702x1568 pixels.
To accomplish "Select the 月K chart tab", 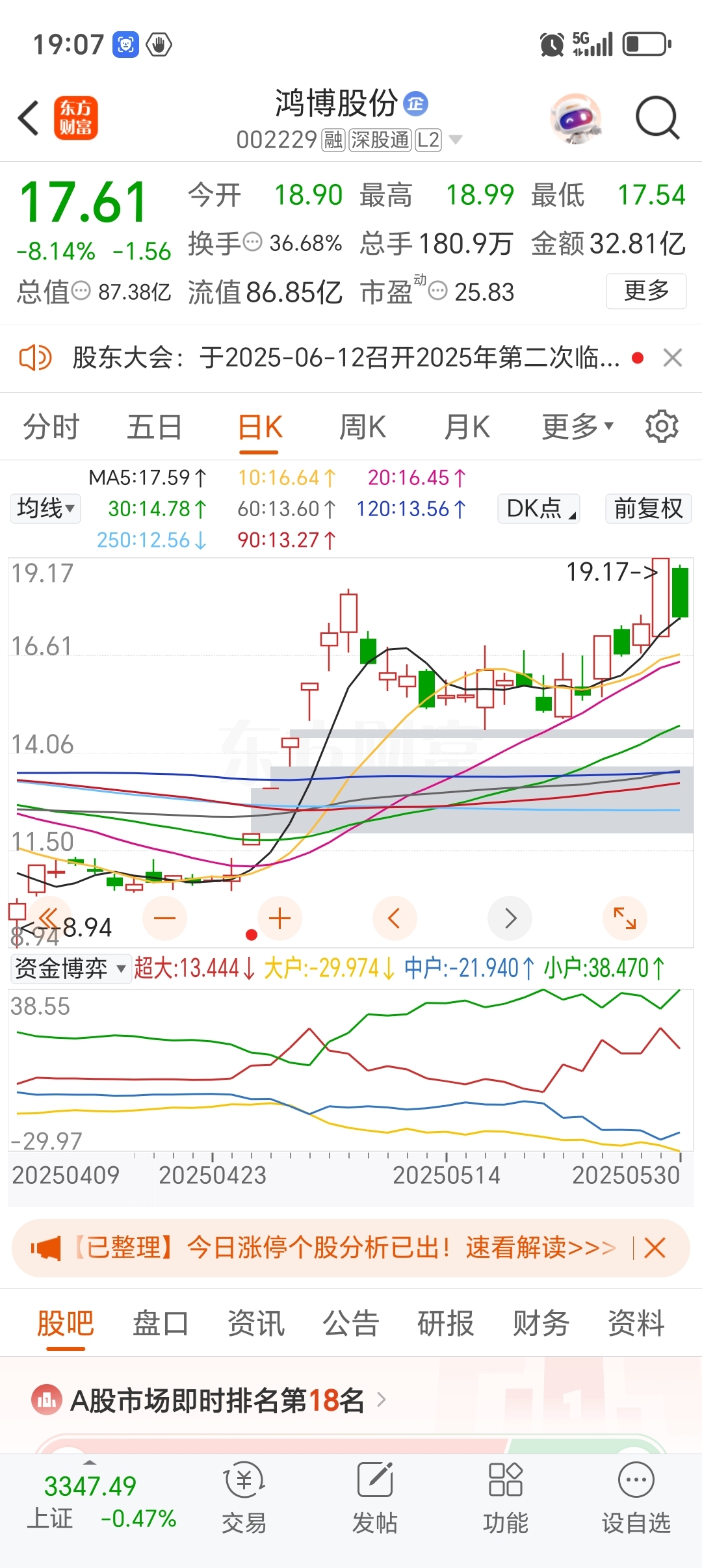I will pos(467,427).
